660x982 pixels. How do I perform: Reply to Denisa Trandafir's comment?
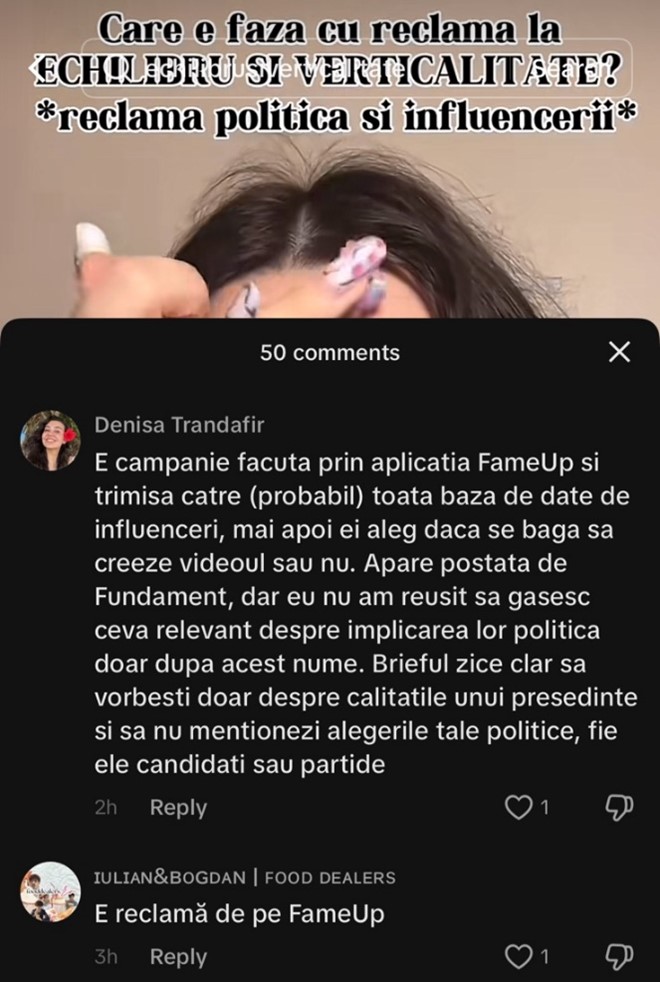[x=178, y=808]
